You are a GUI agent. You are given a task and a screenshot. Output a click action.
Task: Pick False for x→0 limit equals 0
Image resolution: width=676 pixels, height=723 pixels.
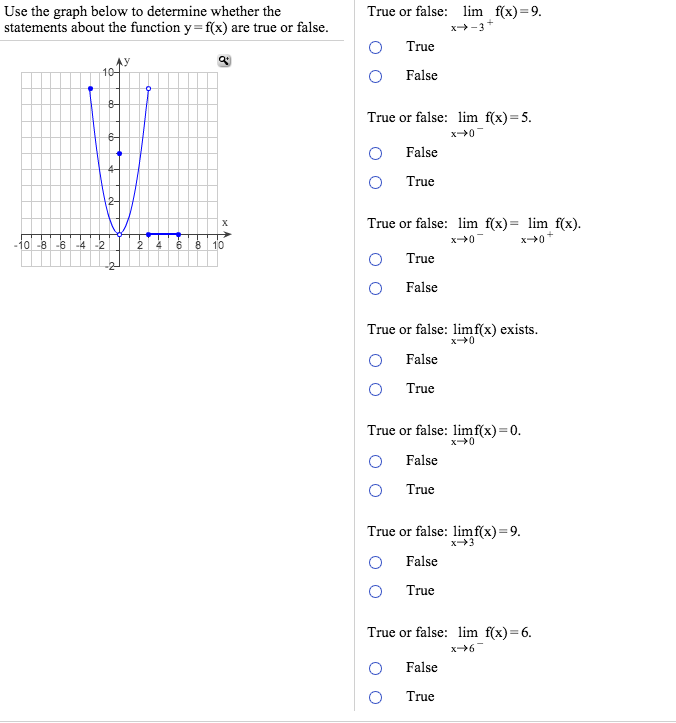point(375,461)
